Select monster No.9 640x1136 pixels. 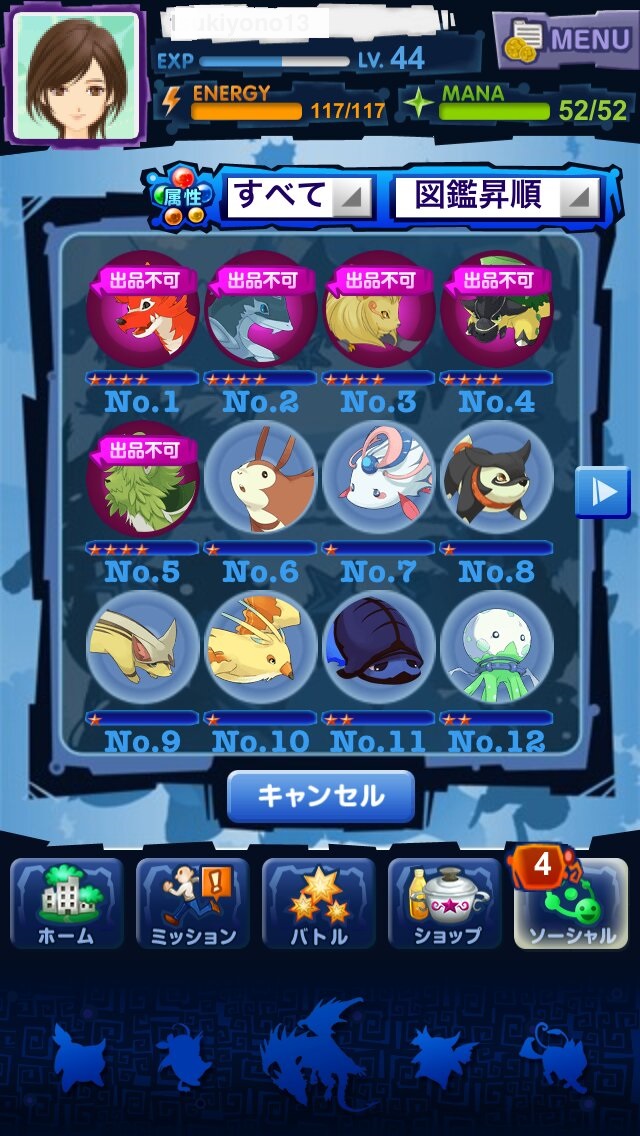pos(143,648)
